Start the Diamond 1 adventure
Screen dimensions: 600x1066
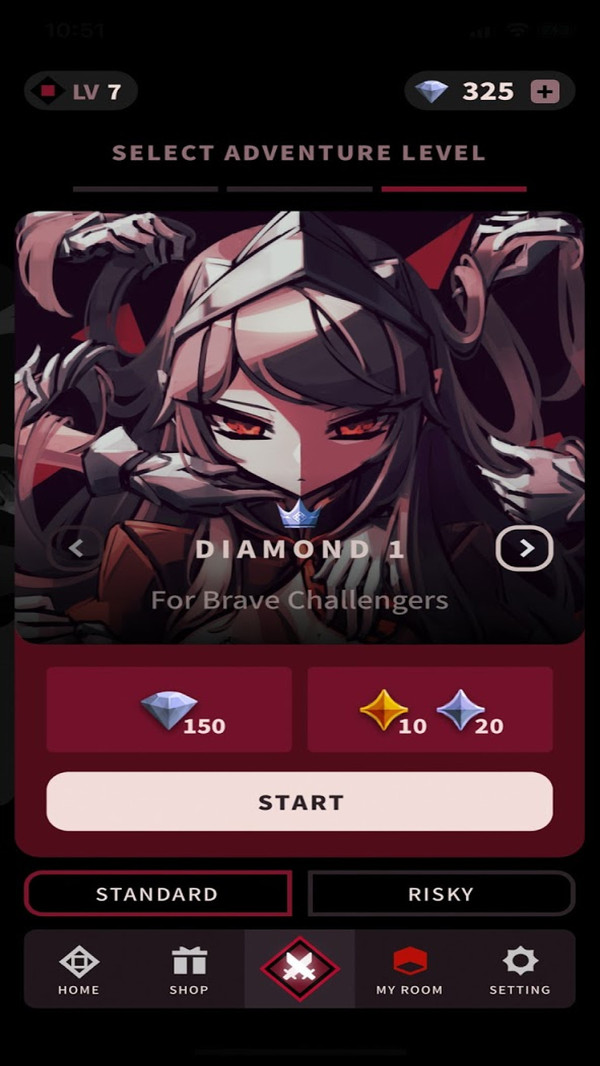299,802
